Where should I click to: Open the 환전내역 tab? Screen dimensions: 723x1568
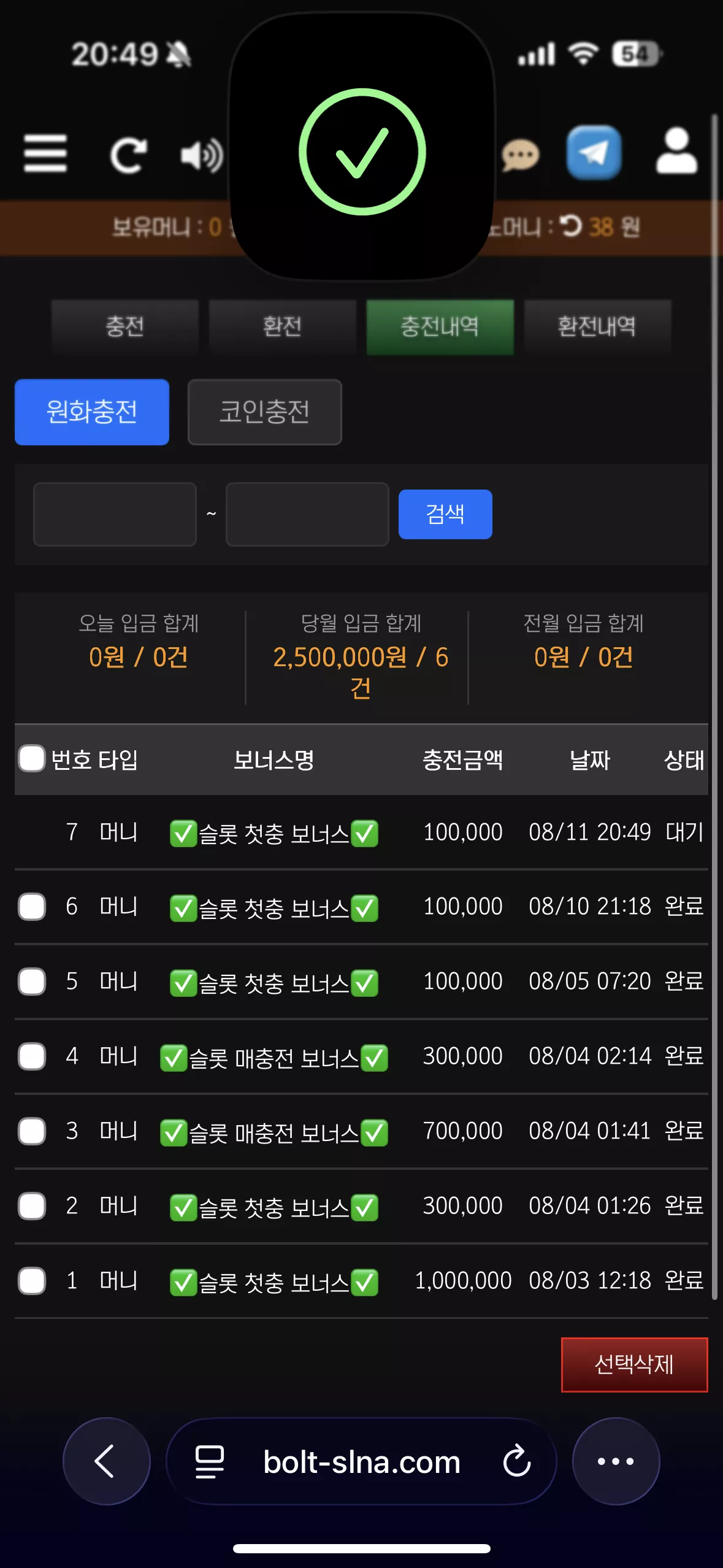pyautogui.click(x=597, y=326)
